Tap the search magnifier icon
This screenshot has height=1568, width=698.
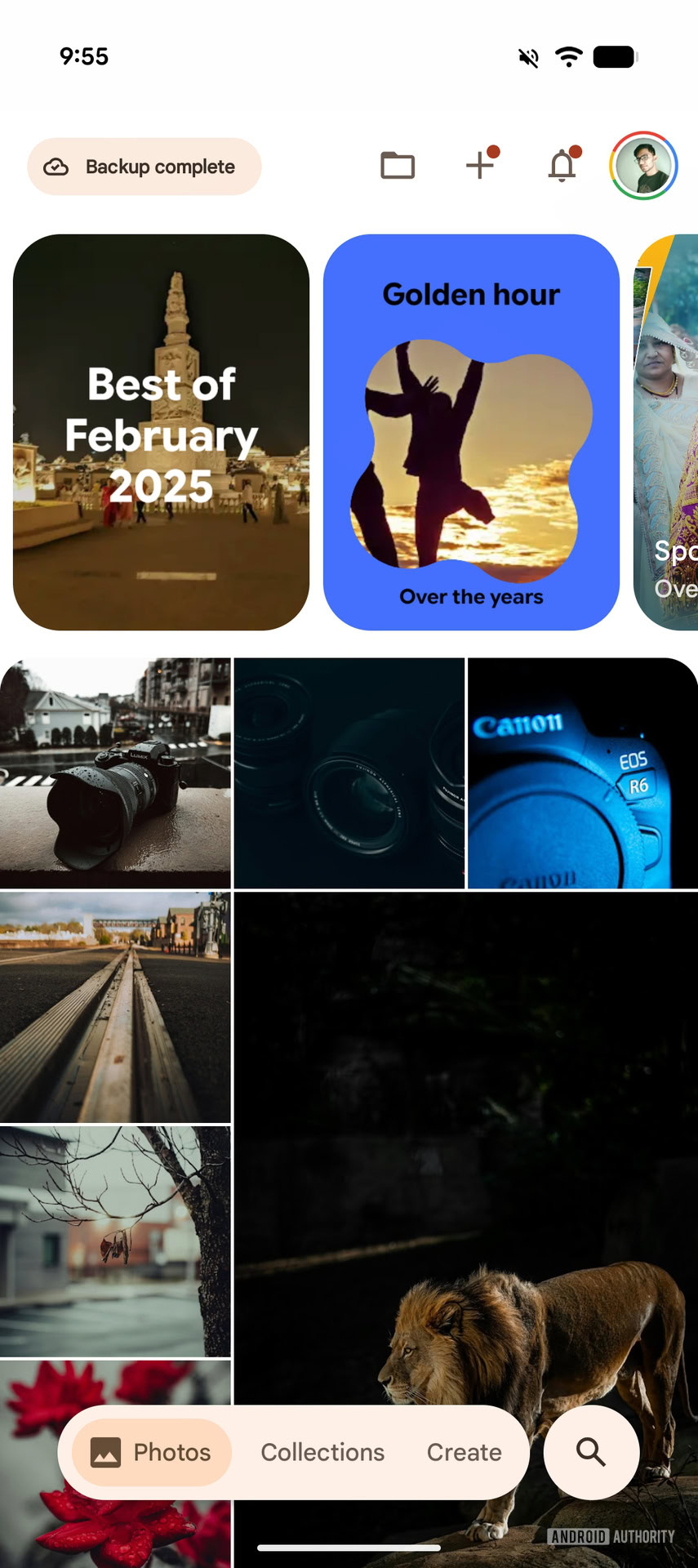(x=590, y=1453)
